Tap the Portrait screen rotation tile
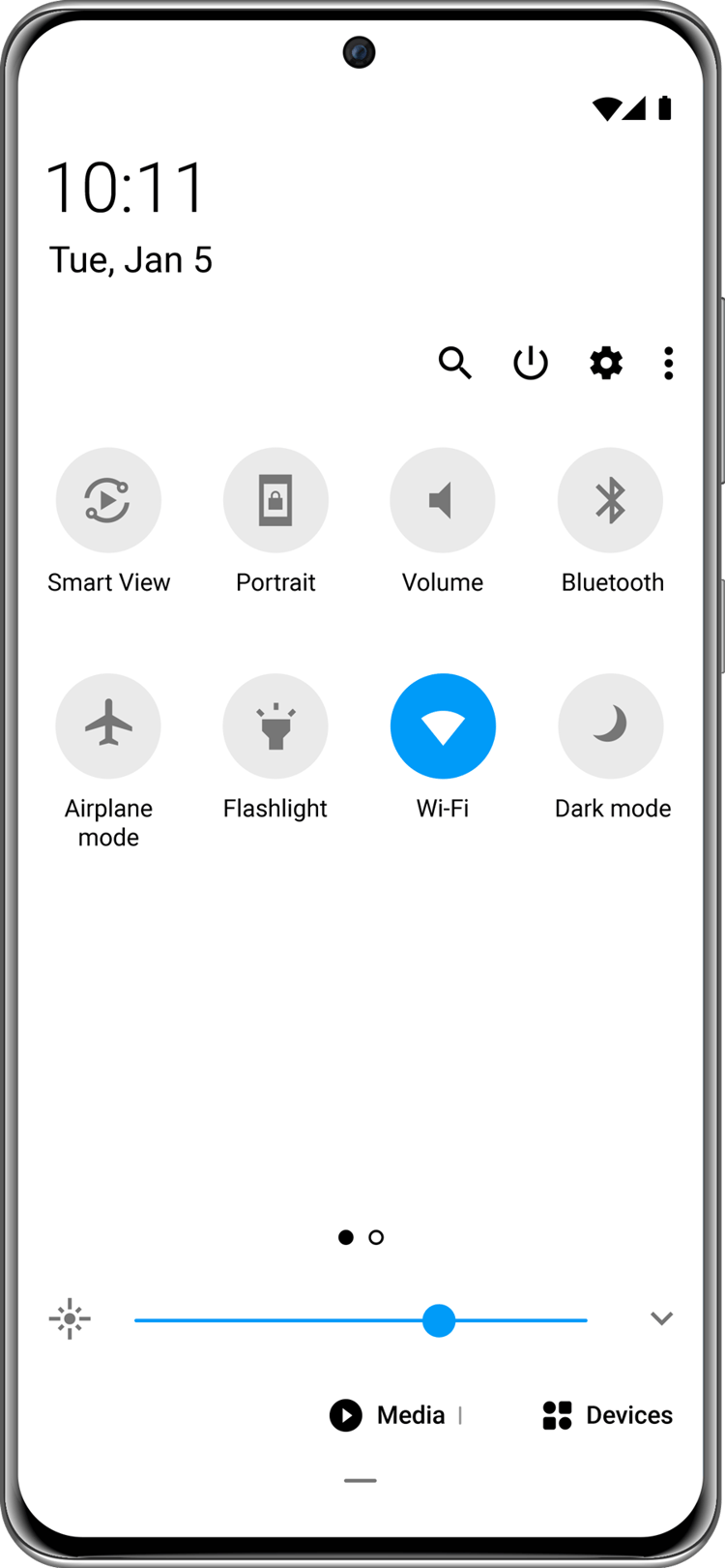The height and width of the screenshot is (1568, 725). tap(275, 500)
